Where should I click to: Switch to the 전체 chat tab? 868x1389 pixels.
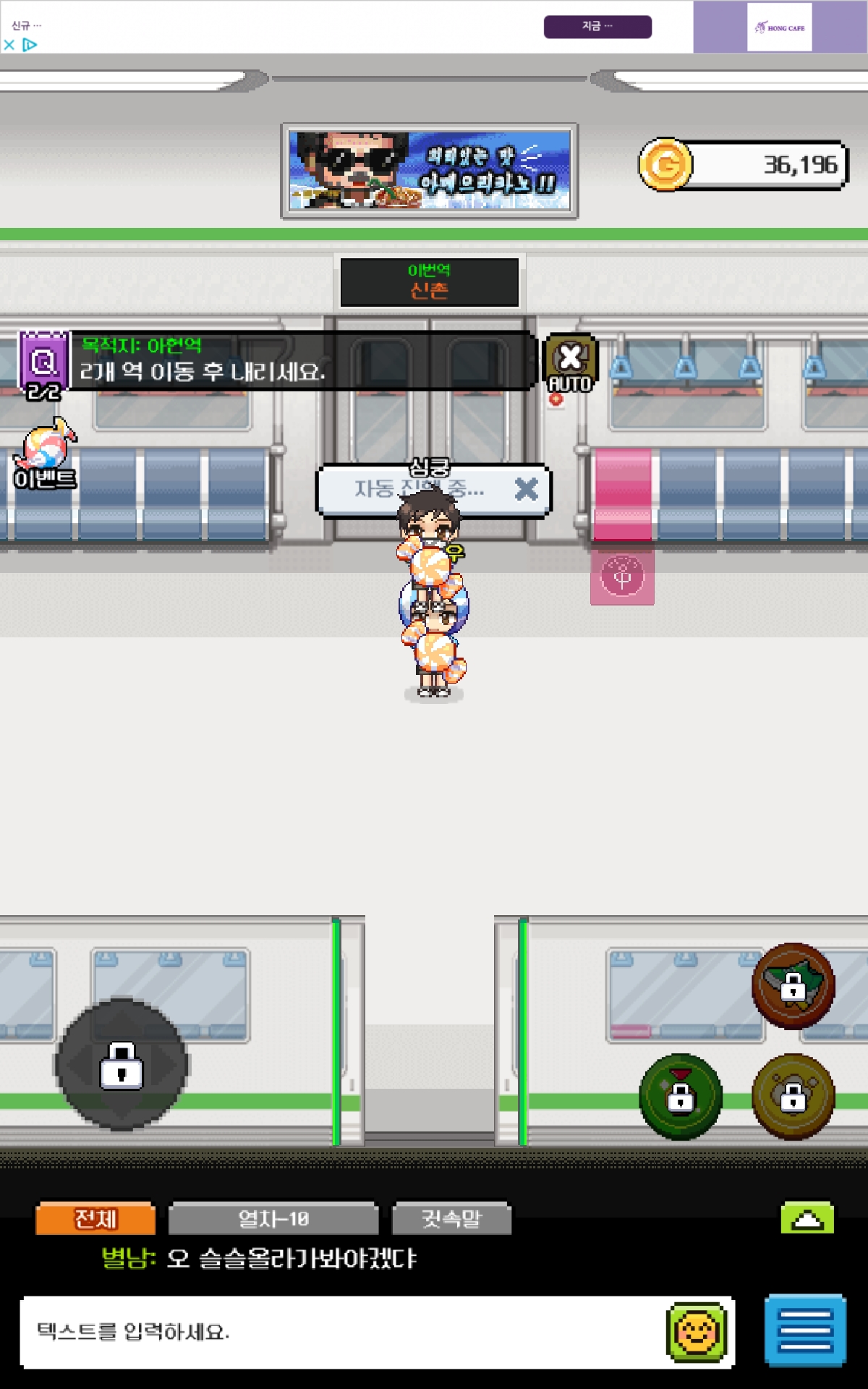pos(95,1219)
